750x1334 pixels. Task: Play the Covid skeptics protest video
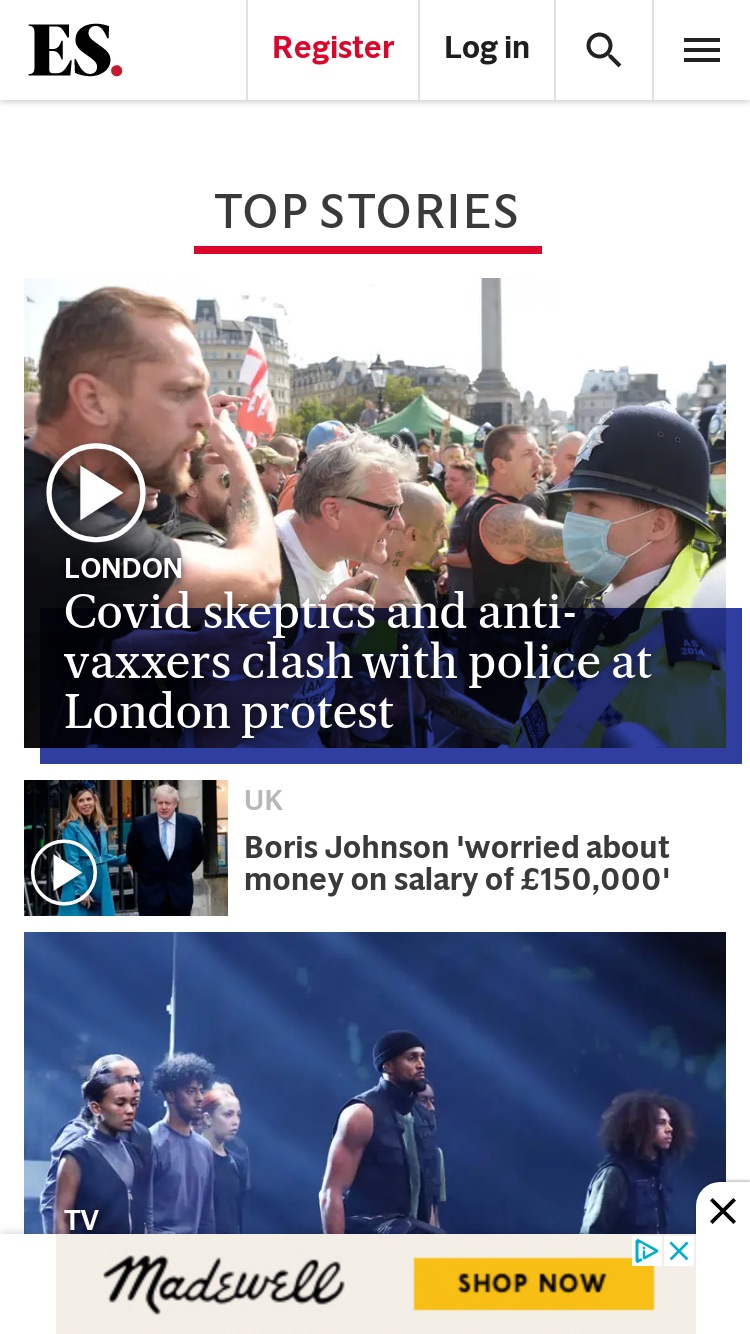pos(96,493)
